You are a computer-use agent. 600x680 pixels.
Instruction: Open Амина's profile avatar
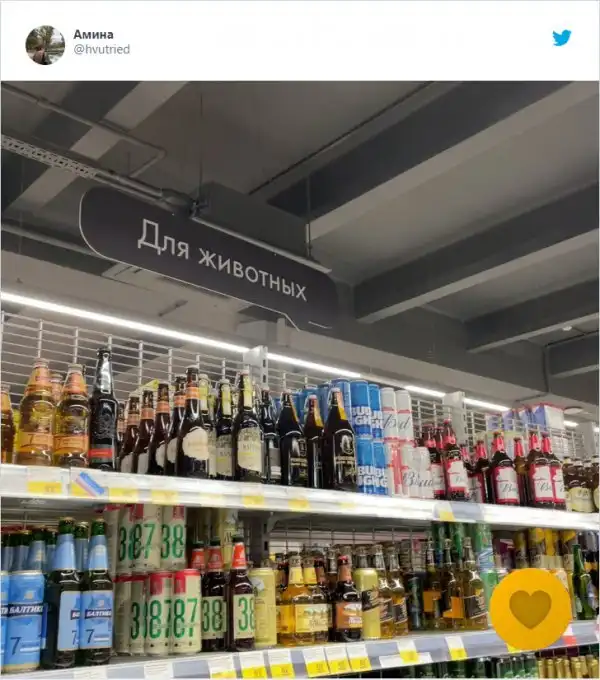pos(45,43)
